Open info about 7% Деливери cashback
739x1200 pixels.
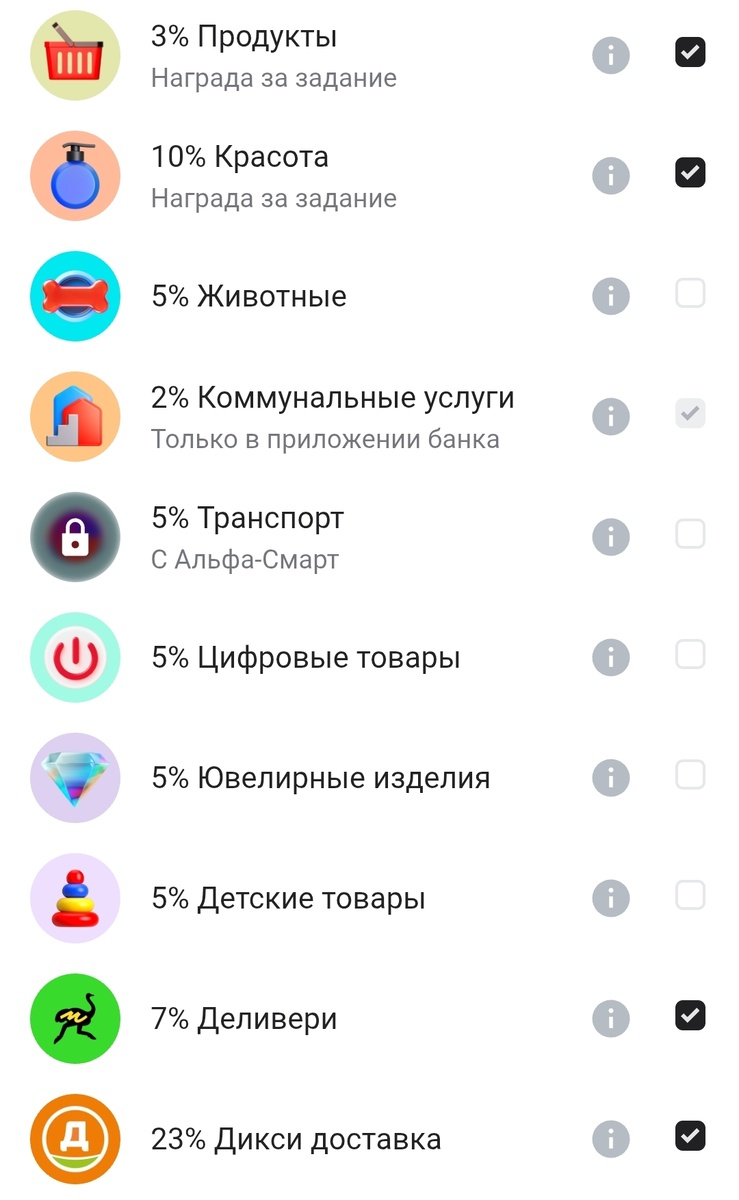[x=610, y=1018]
